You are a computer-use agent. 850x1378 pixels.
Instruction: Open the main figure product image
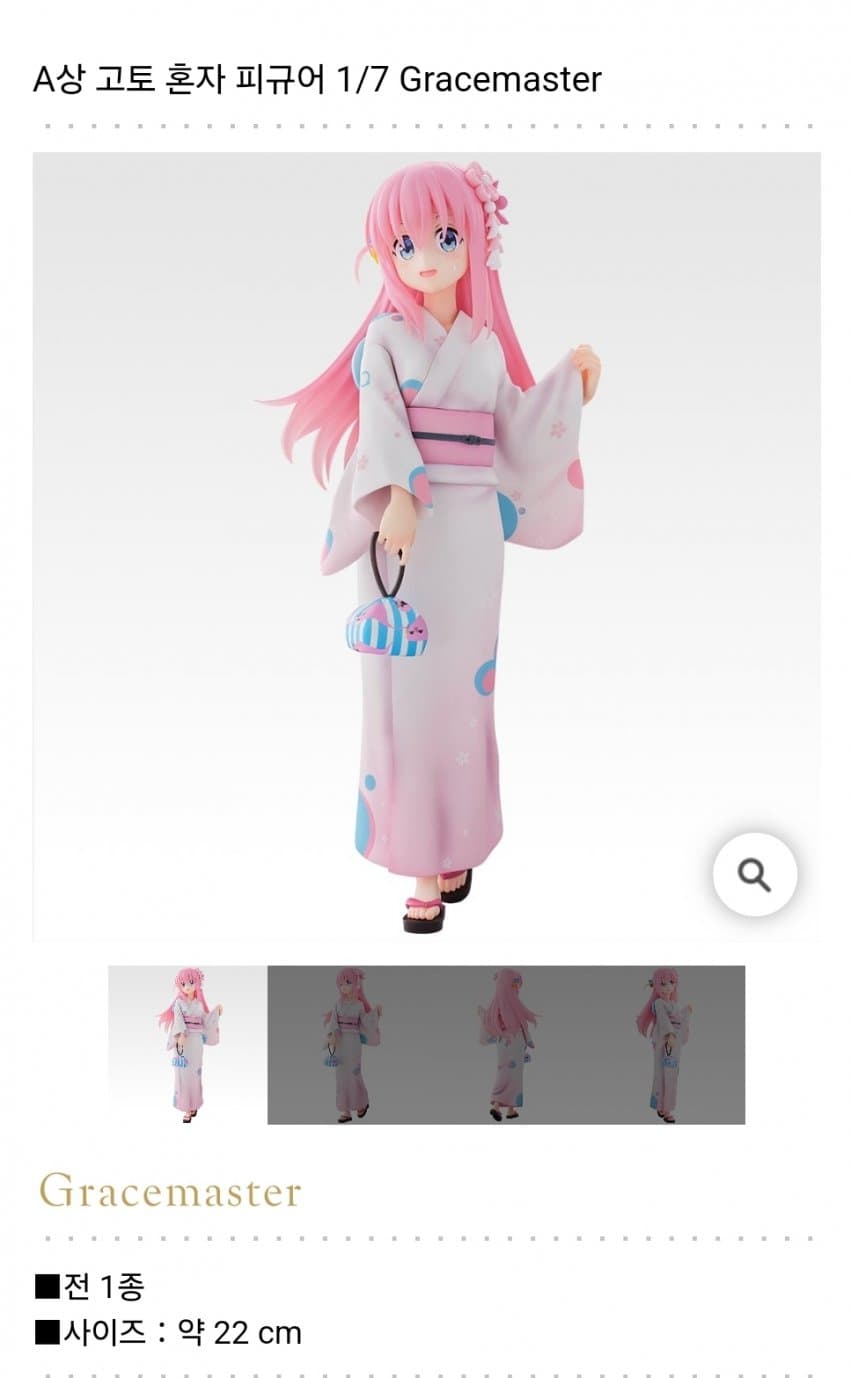[x=426, y=546]
